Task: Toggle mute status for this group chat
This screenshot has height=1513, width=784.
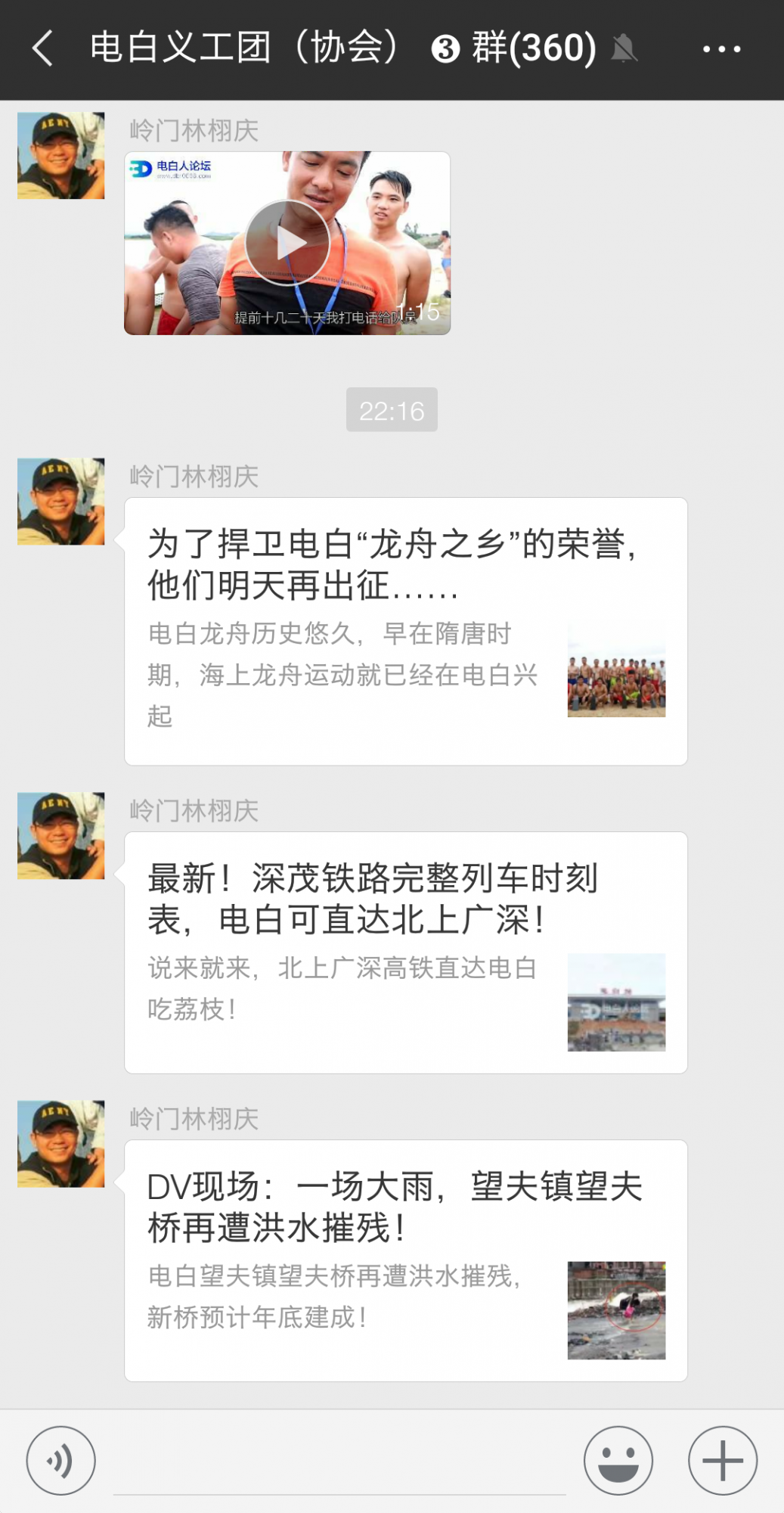Action: 621,48
